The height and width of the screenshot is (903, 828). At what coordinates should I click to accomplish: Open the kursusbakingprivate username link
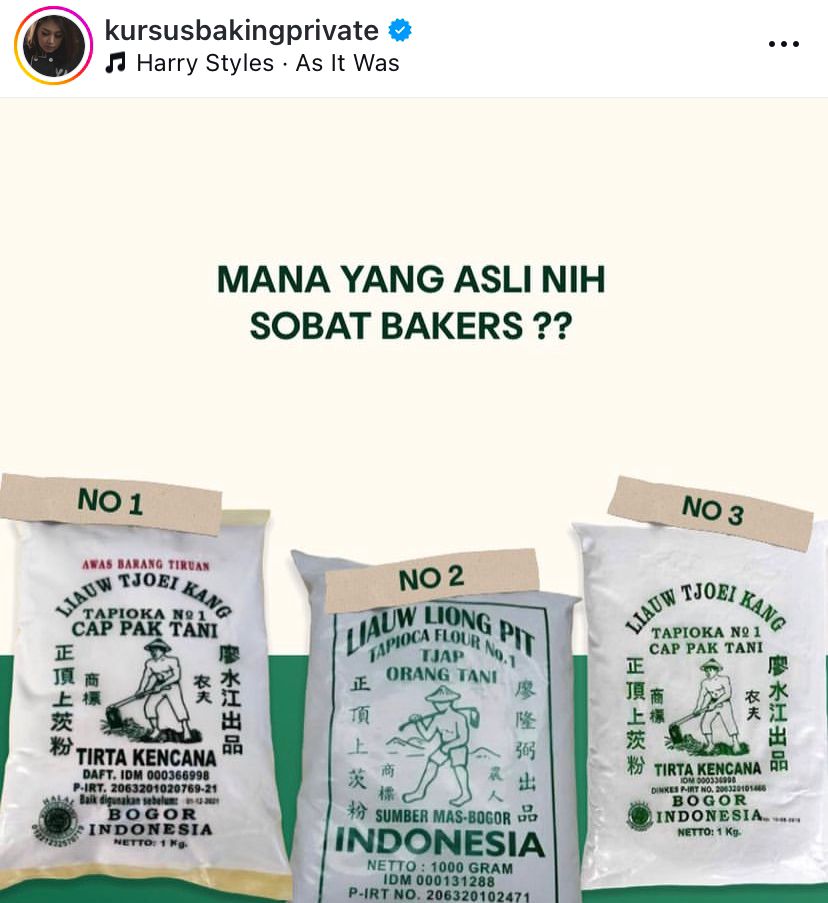[x=241, y=30]
